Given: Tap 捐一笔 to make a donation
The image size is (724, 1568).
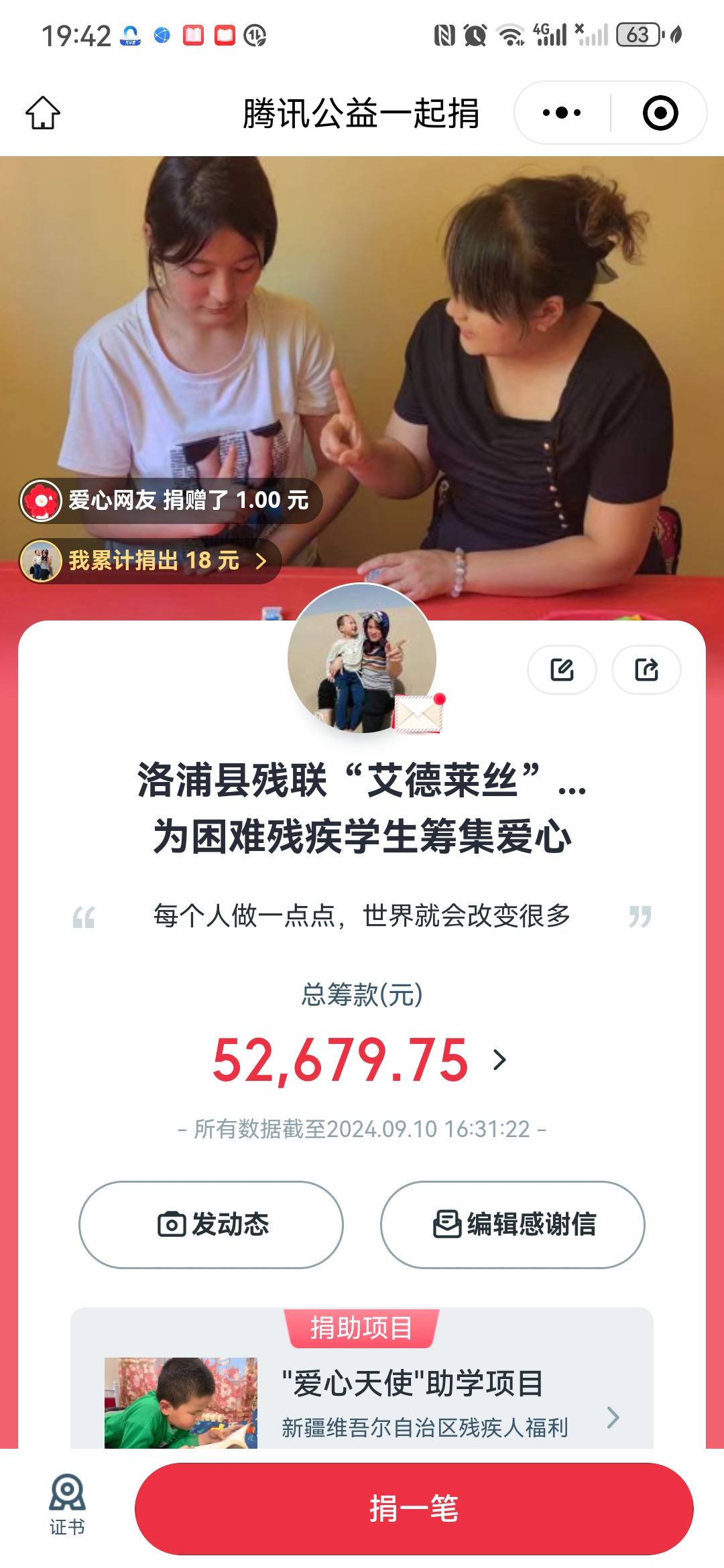Looking at the screenshot, I should tap(414, 1508).
